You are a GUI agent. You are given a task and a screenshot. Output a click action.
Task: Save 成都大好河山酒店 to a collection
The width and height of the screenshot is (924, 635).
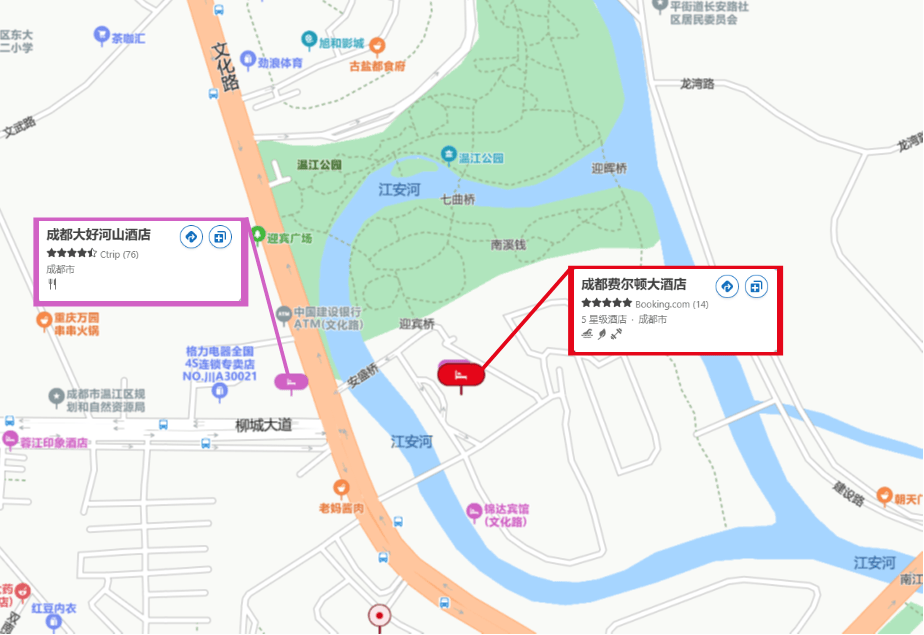pyautogui.click(x=220, y=237)
